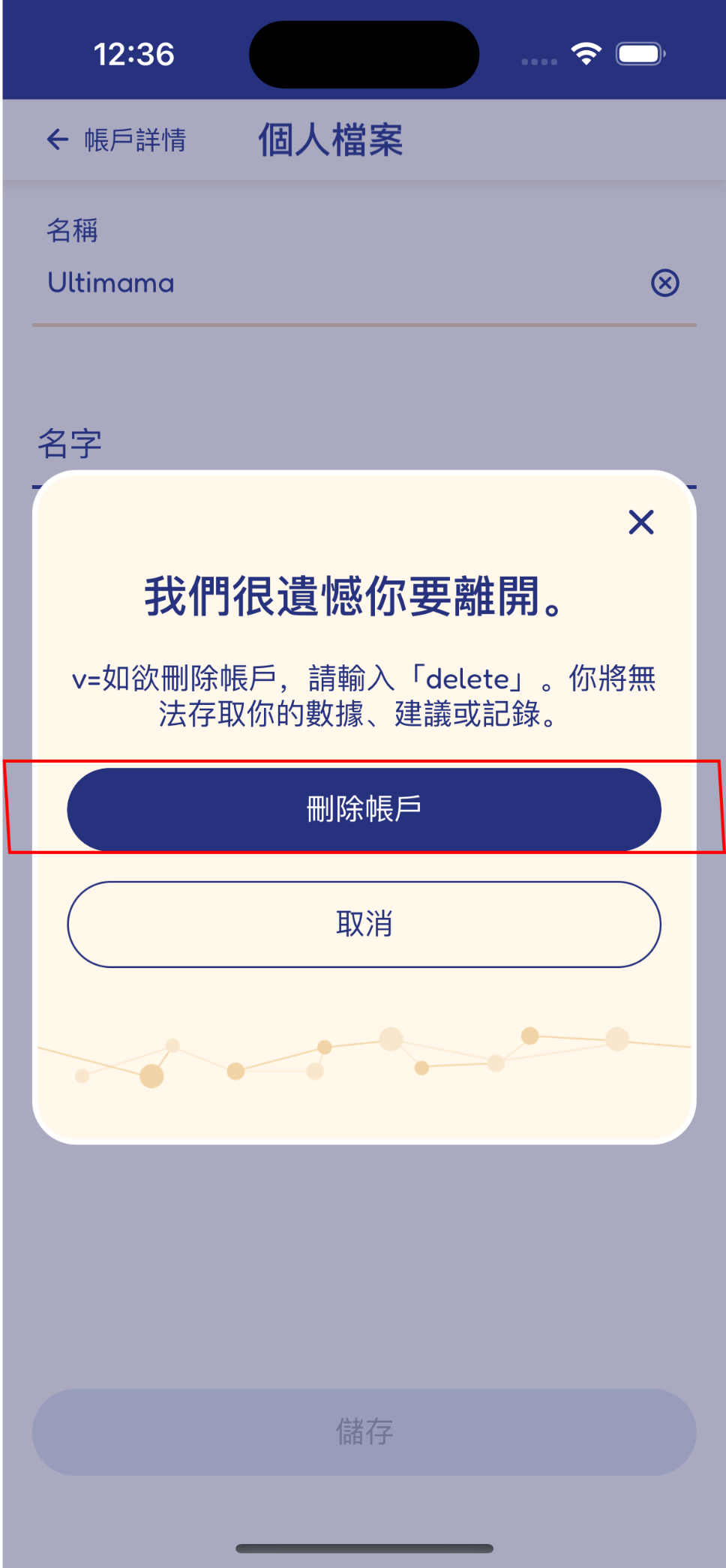
Task: Clear the 名稱 field text
Action: coord(664,283)
